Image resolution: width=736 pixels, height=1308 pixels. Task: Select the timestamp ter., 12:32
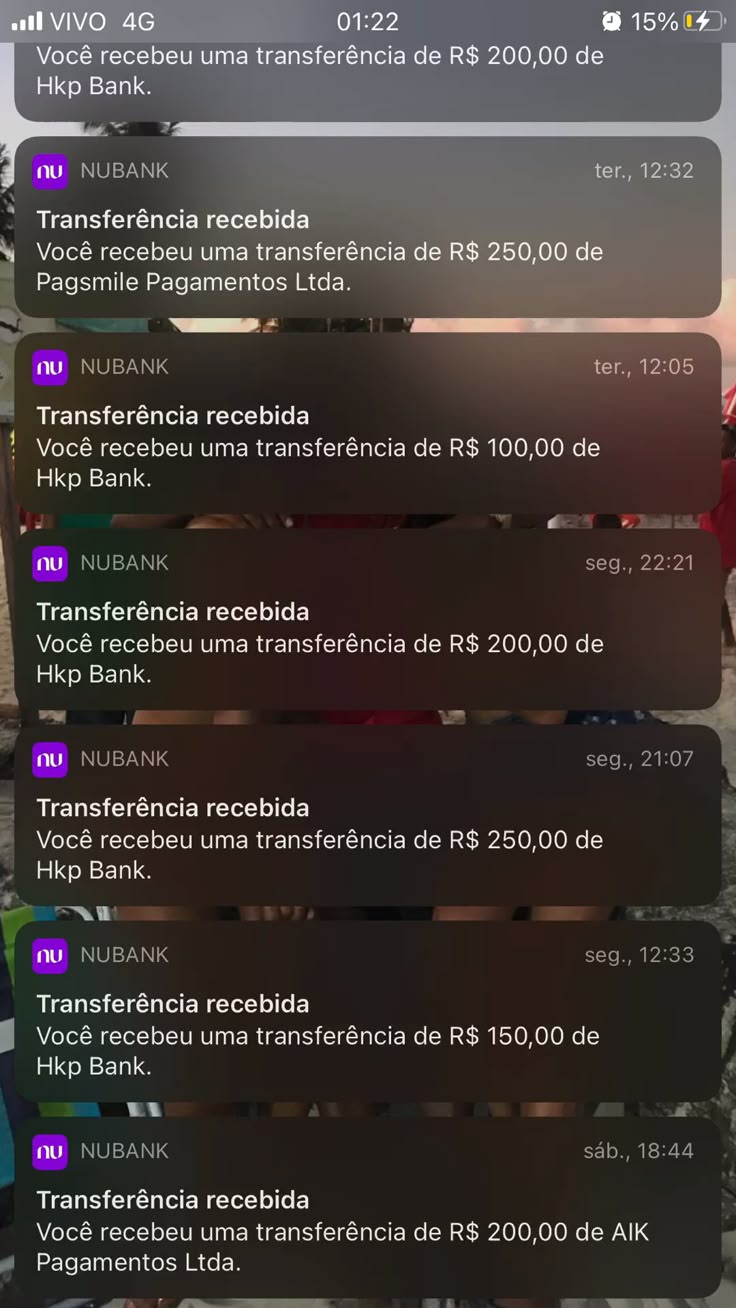(x=644, y=171)
